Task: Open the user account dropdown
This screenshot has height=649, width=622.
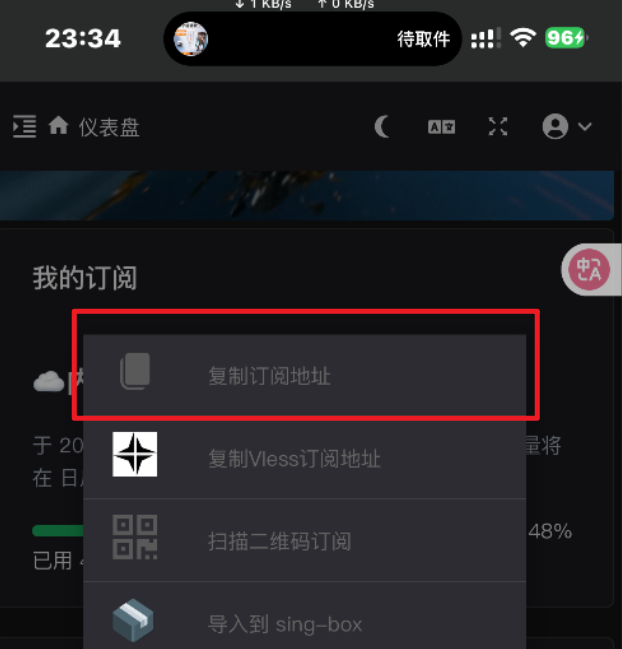Action: [566, 126]
